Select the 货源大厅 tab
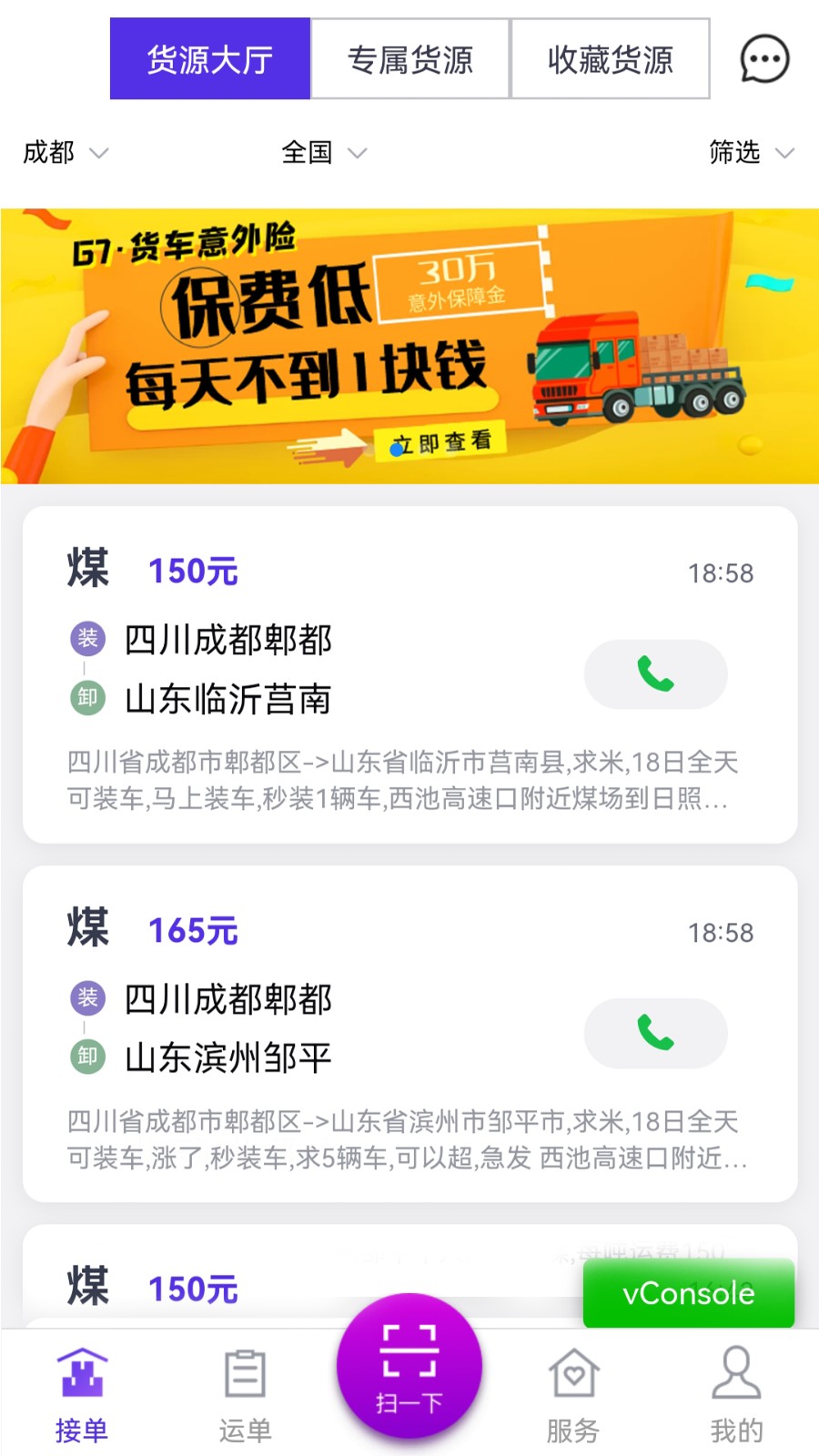 pos(209,58)
